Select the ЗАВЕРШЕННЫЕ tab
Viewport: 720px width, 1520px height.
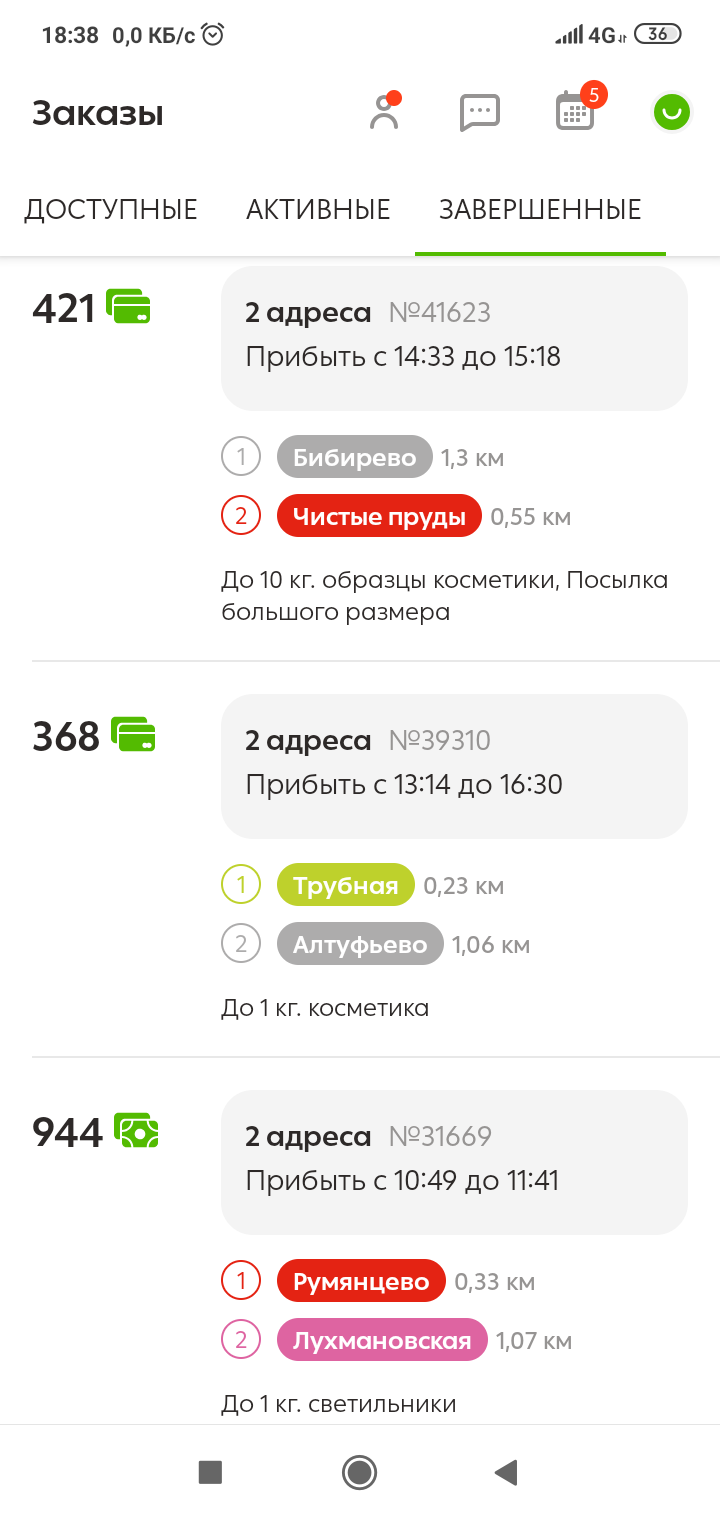(x=540, y=210)
